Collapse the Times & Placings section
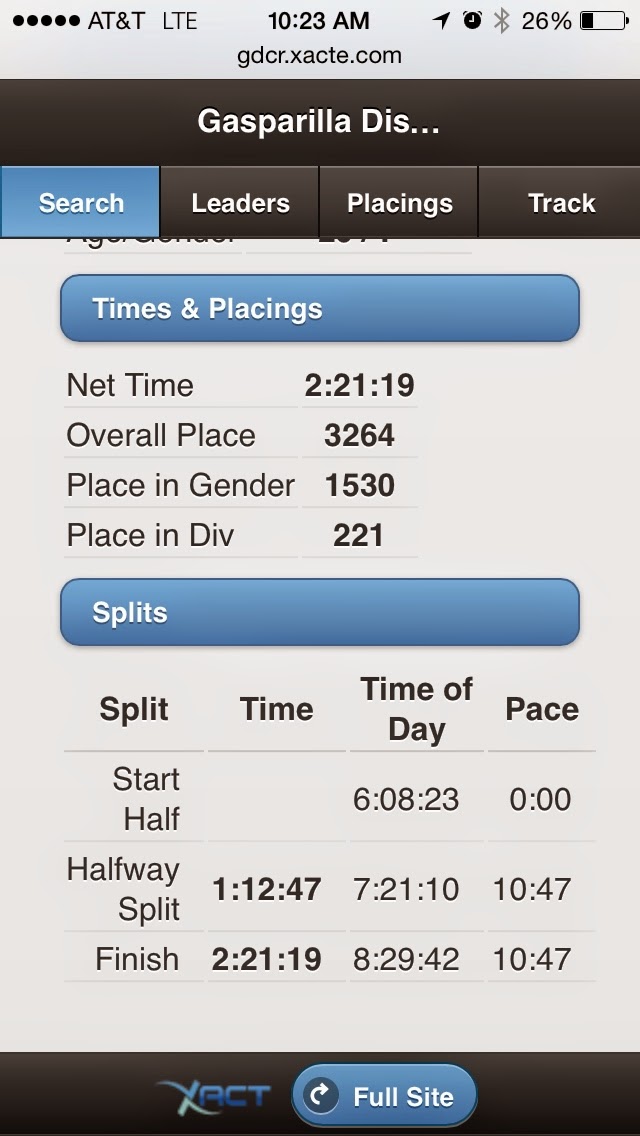This screenshot has width=640, height=1136. coord(320,308)
